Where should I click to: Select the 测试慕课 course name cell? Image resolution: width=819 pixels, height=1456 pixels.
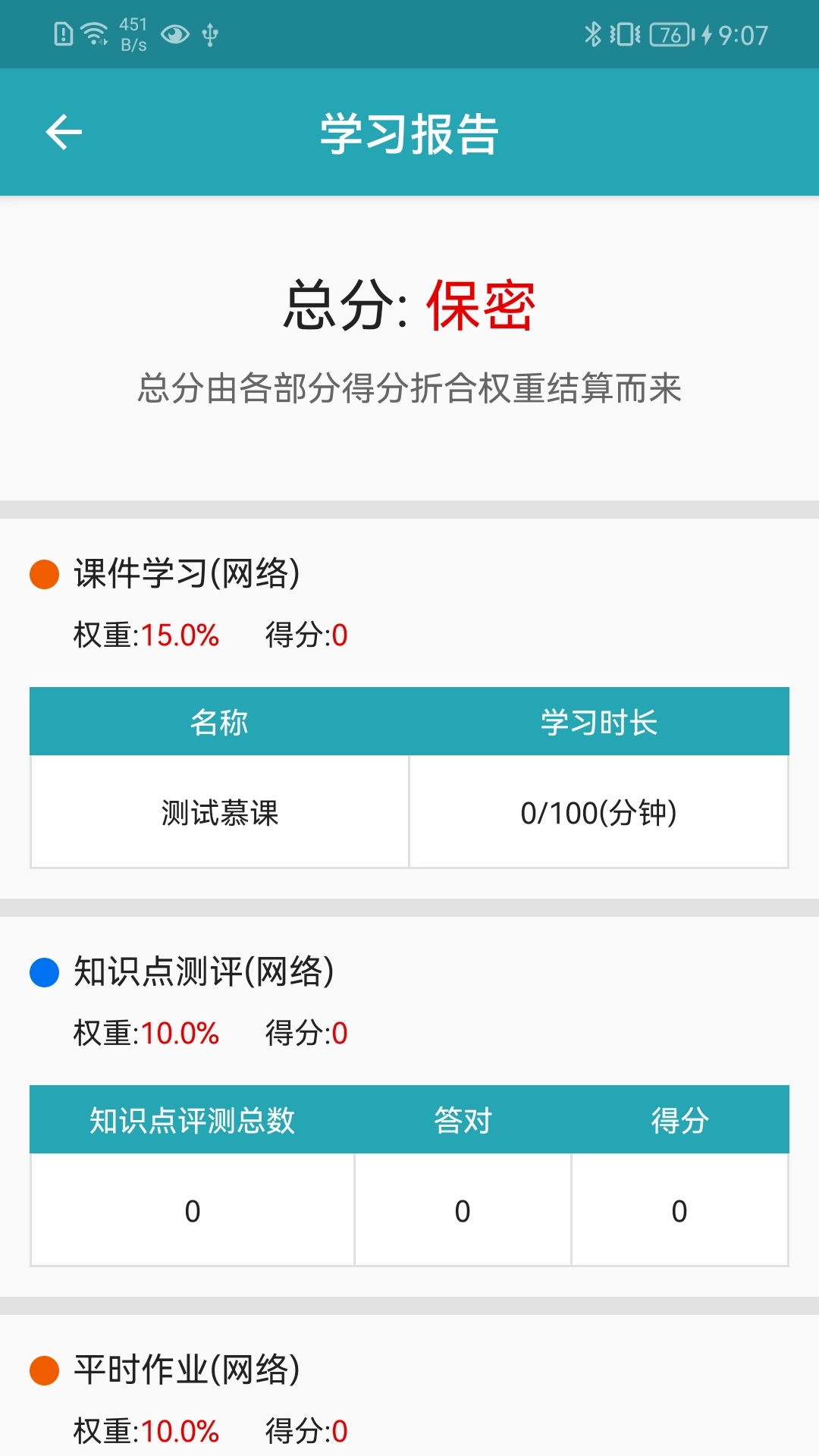218,811
